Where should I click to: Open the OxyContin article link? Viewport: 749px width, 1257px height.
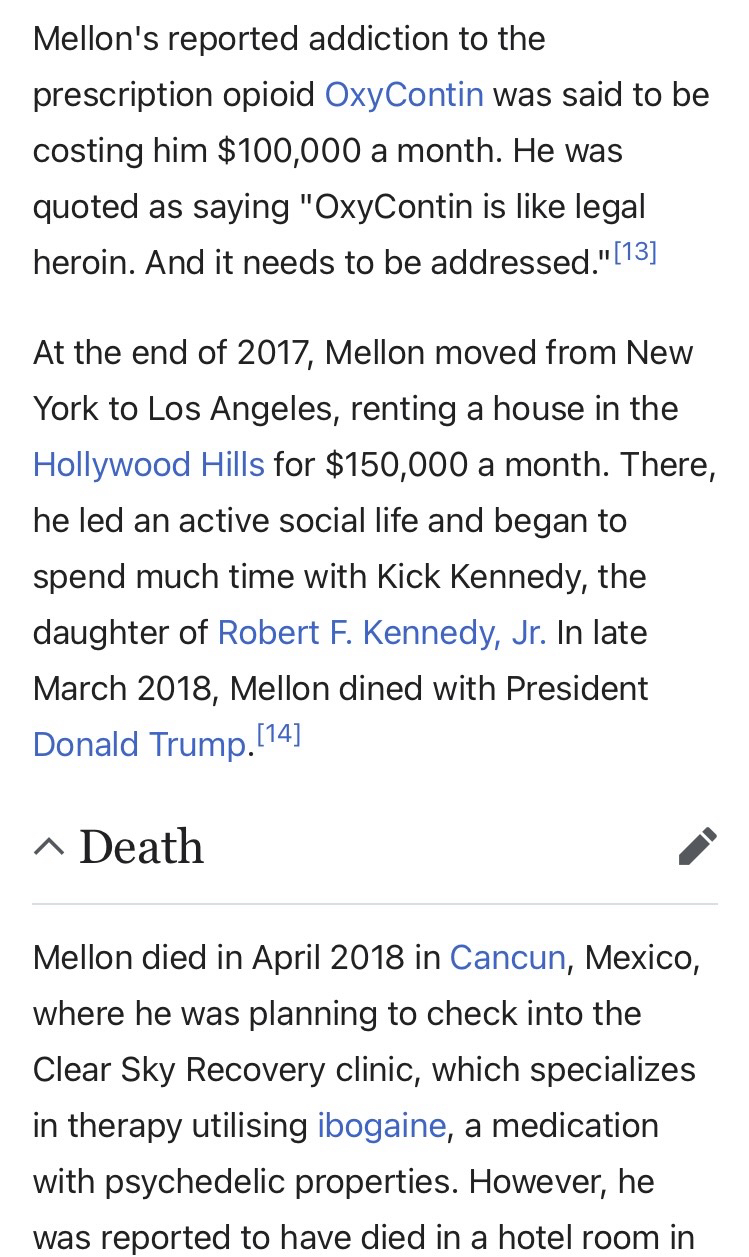tap(404, 95)
